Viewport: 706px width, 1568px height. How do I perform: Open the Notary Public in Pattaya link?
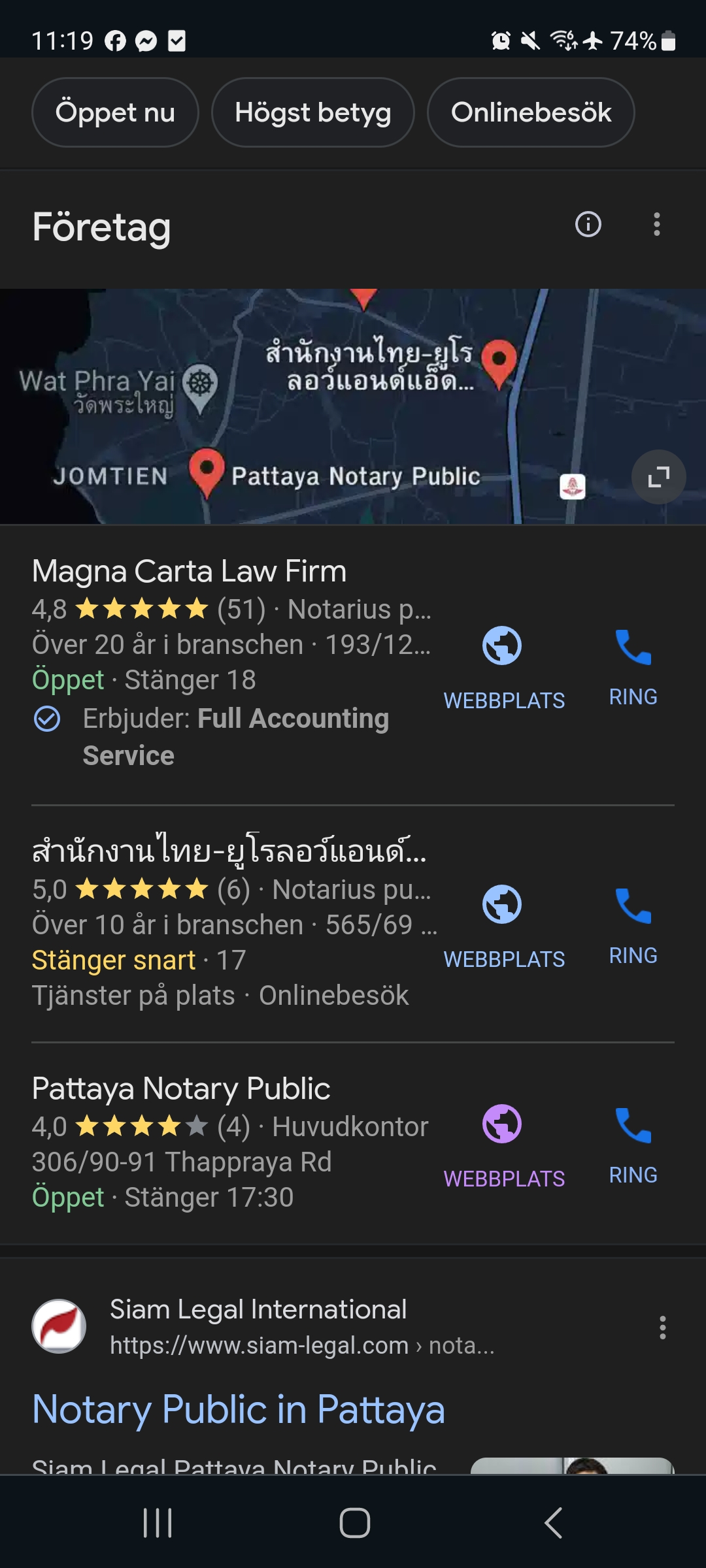coord(239,1409)
